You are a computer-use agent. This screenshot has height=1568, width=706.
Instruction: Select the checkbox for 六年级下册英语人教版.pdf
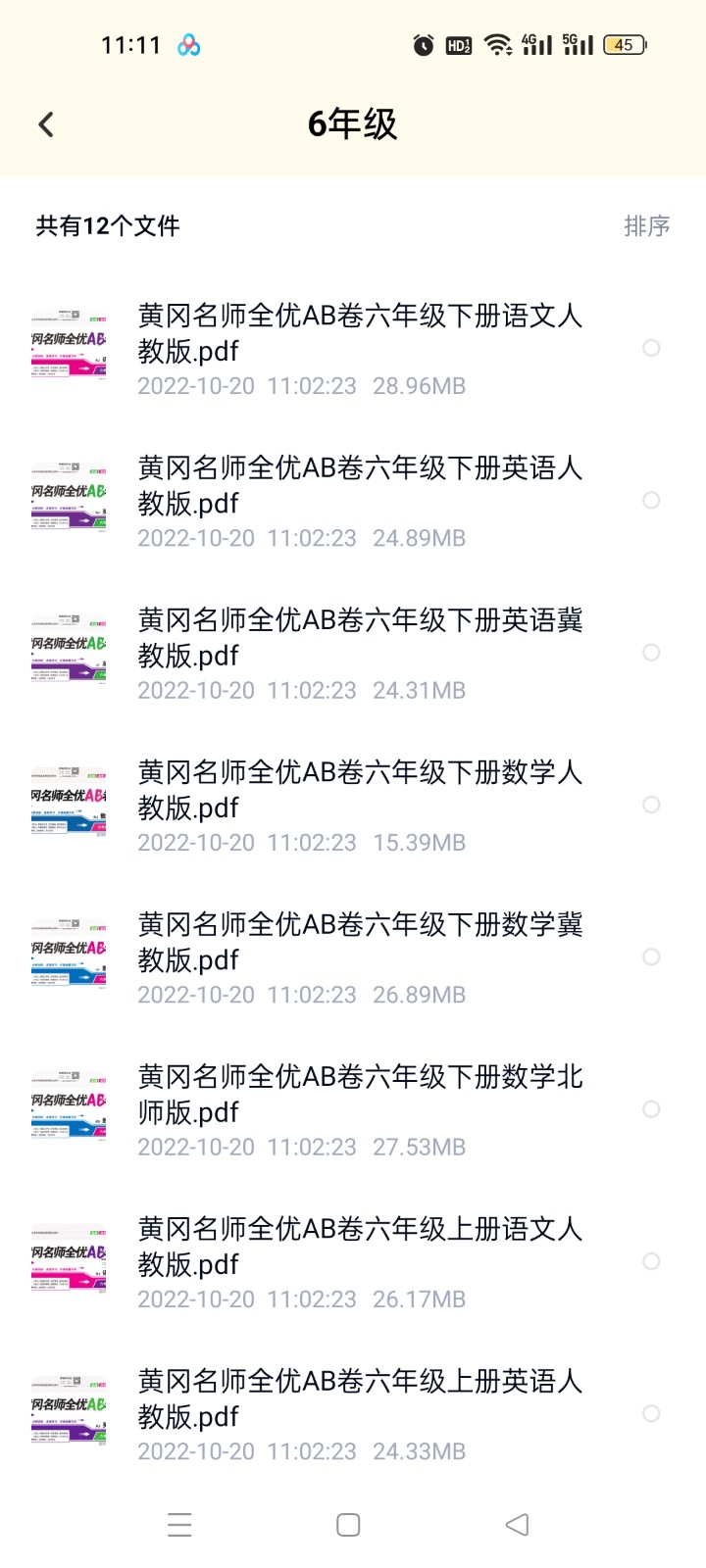tap(651, 501)
